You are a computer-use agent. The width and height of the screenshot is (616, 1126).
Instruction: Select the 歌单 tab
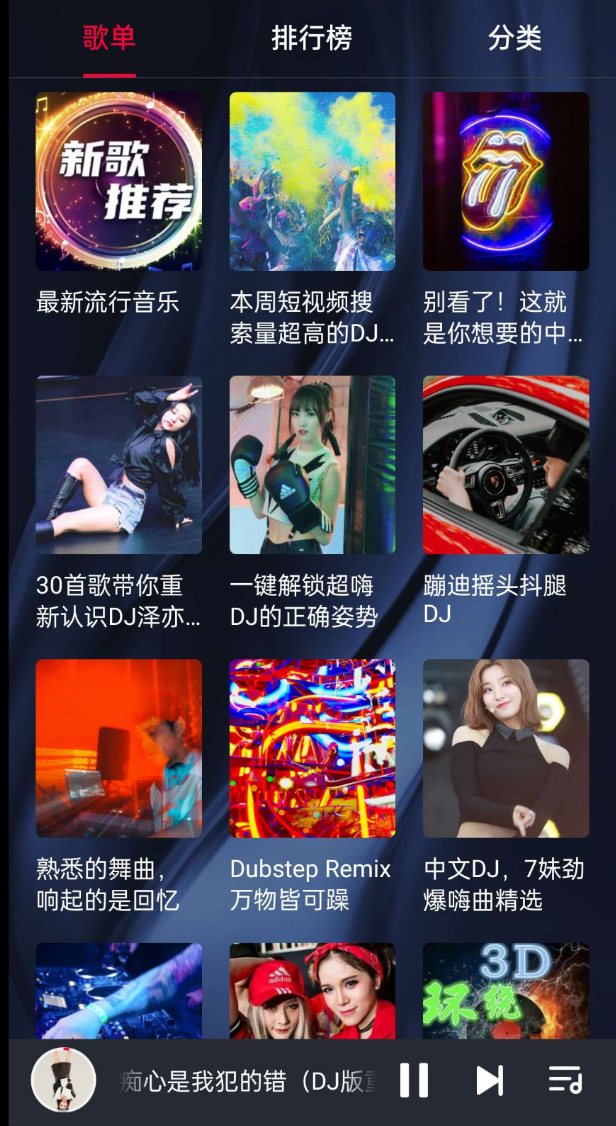[x=109, y=39]
